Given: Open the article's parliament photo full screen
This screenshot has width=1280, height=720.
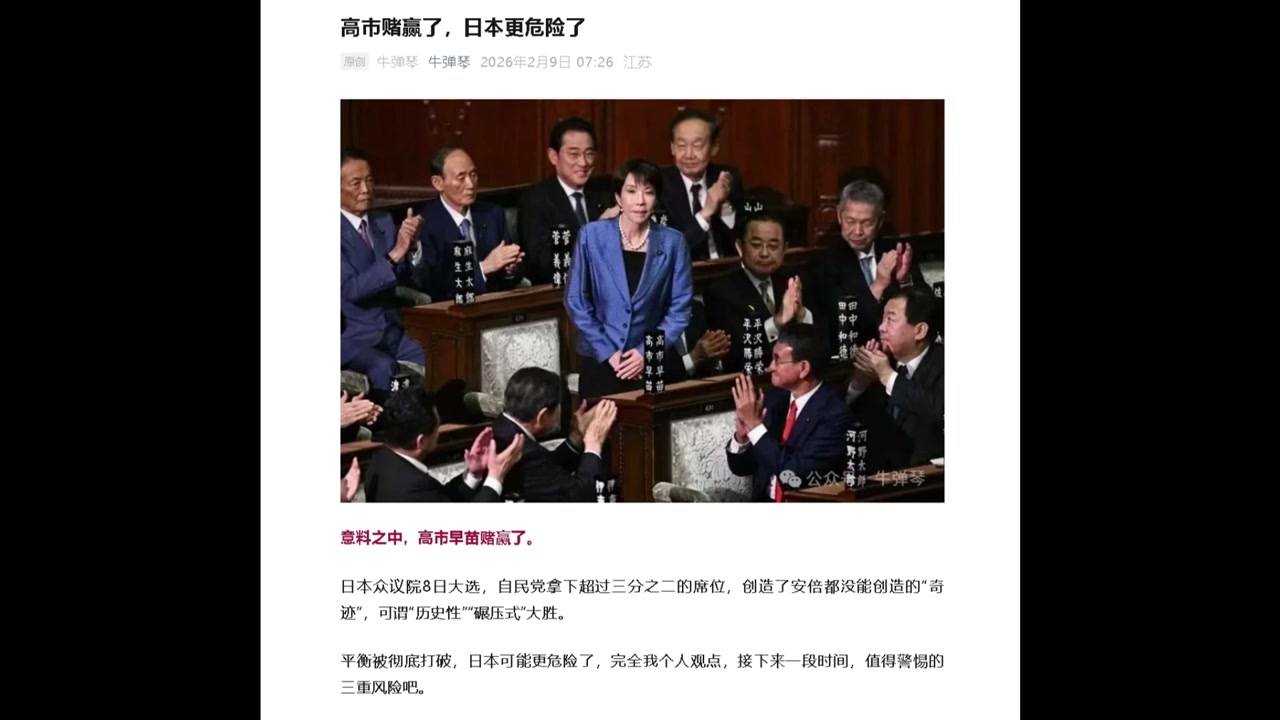Looking at the screenshot, I should [x=642, y=300].
